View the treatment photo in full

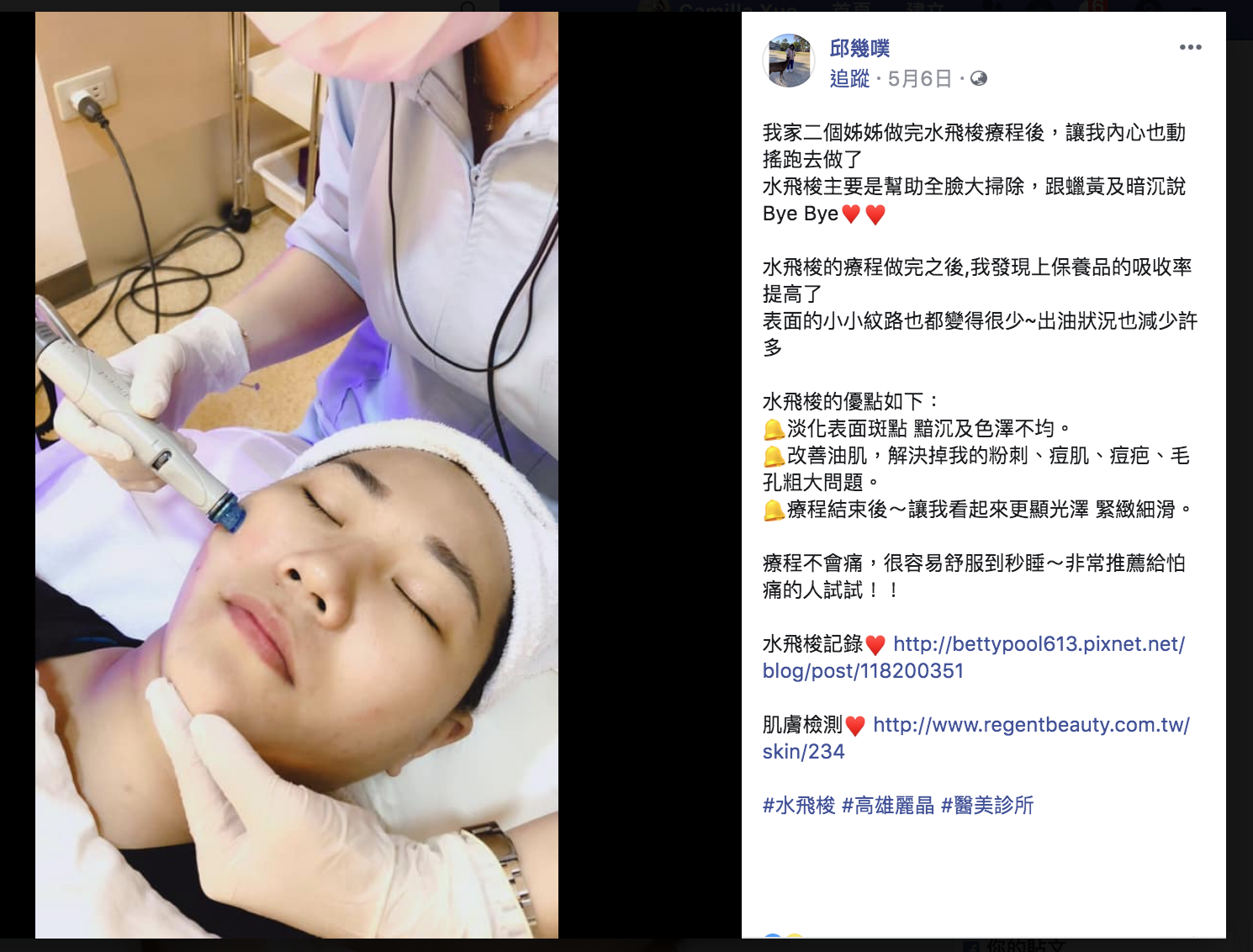pos(297,475)
